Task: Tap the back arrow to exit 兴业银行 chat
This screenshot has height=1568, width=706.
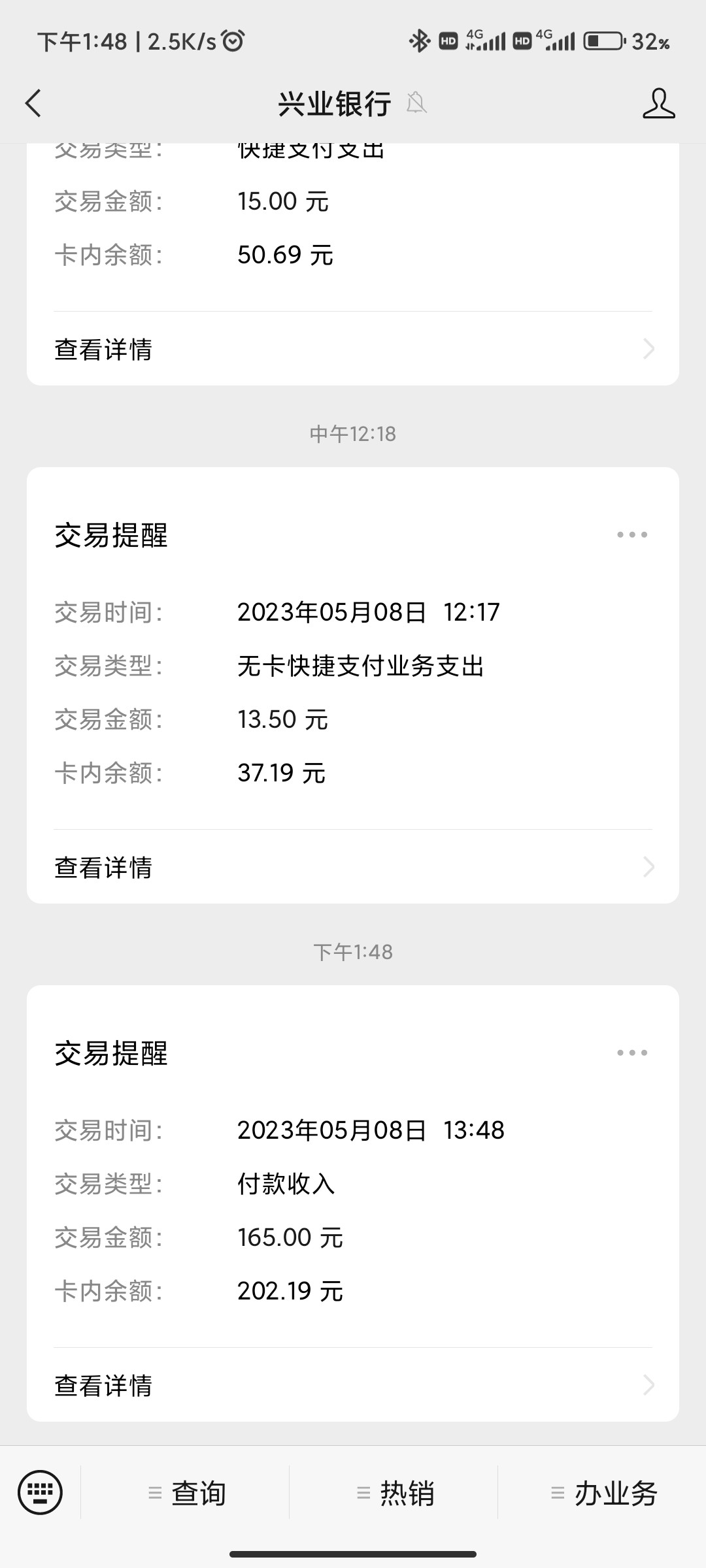Action: coord(34,103)
